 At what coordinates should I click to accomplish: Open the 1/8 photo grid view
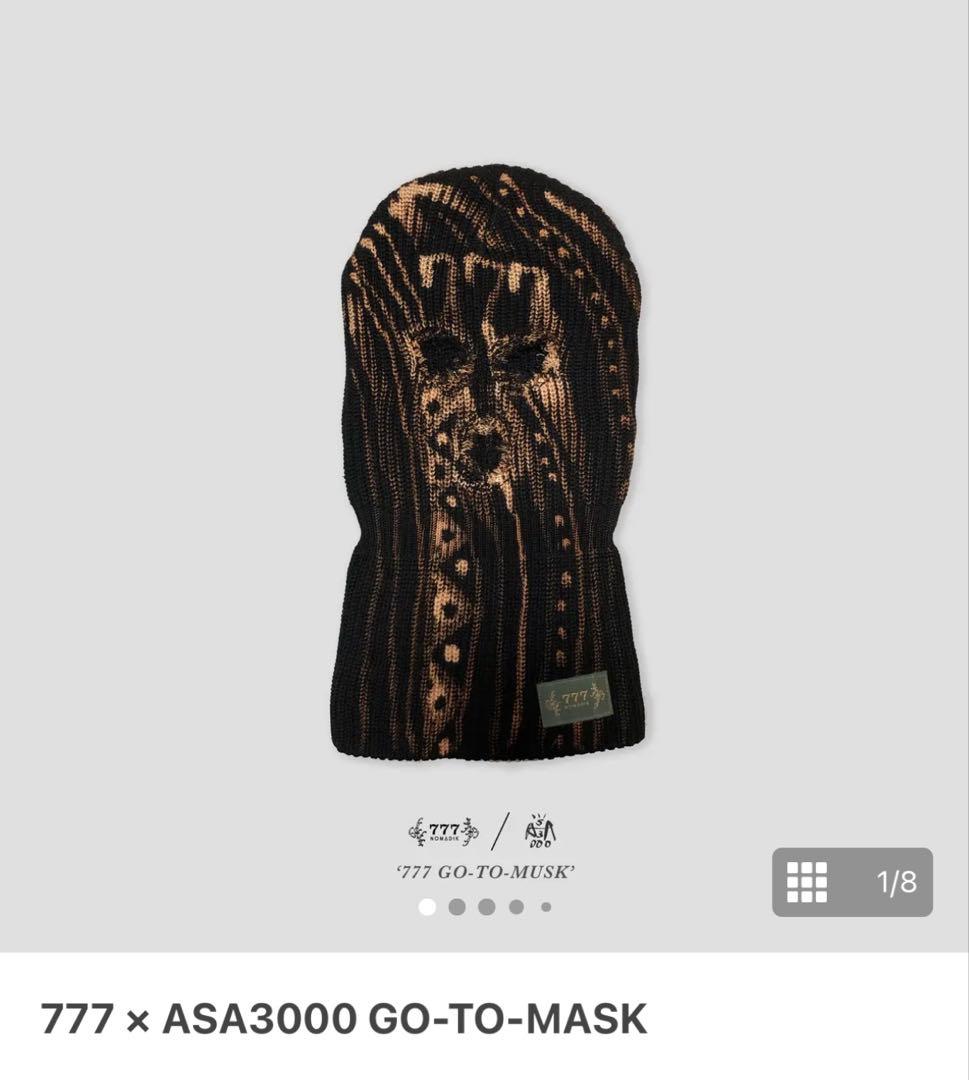point(851,882)
